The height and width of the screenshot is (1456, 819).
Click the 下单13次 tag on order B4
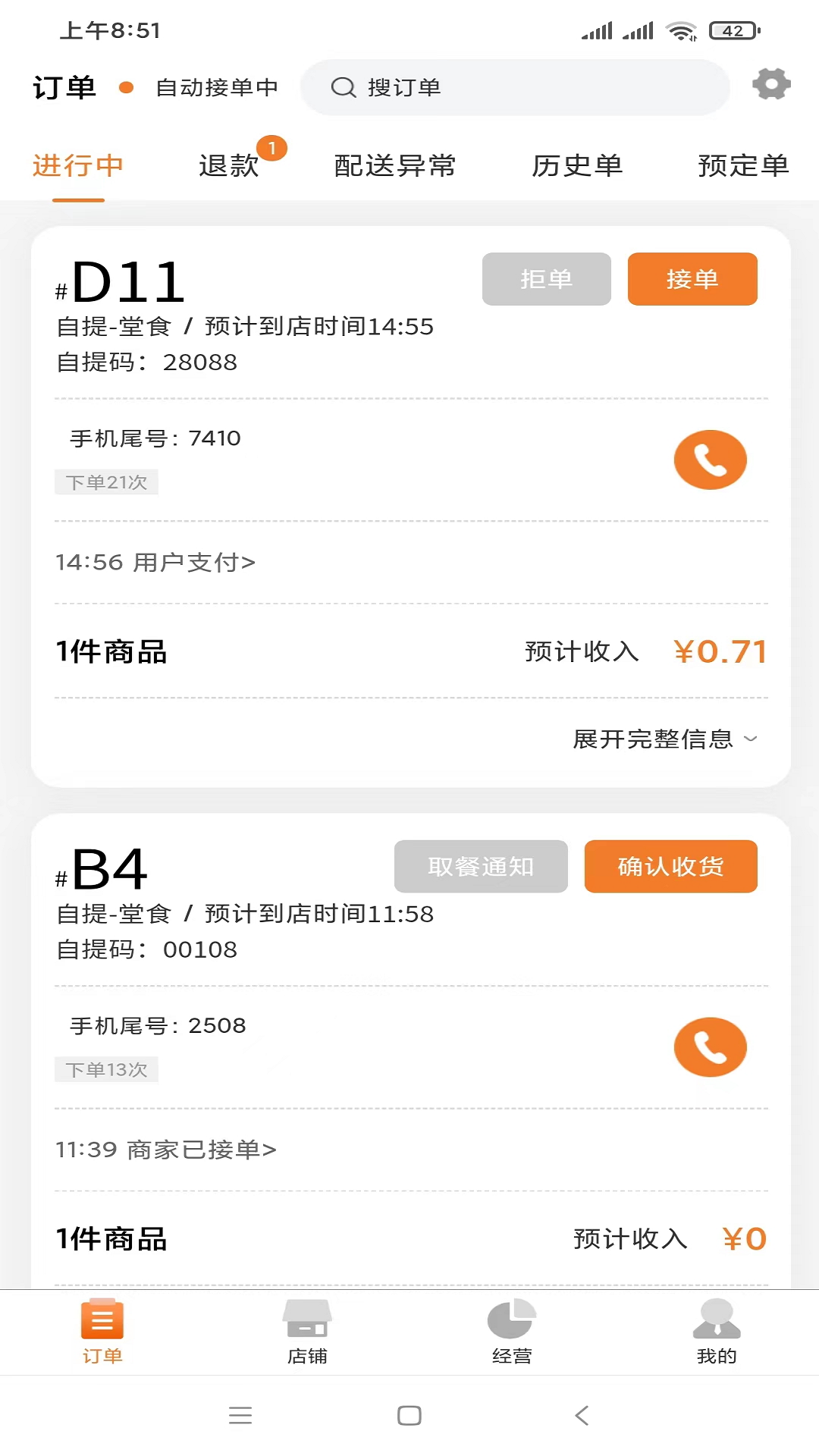click(106, 1070)
